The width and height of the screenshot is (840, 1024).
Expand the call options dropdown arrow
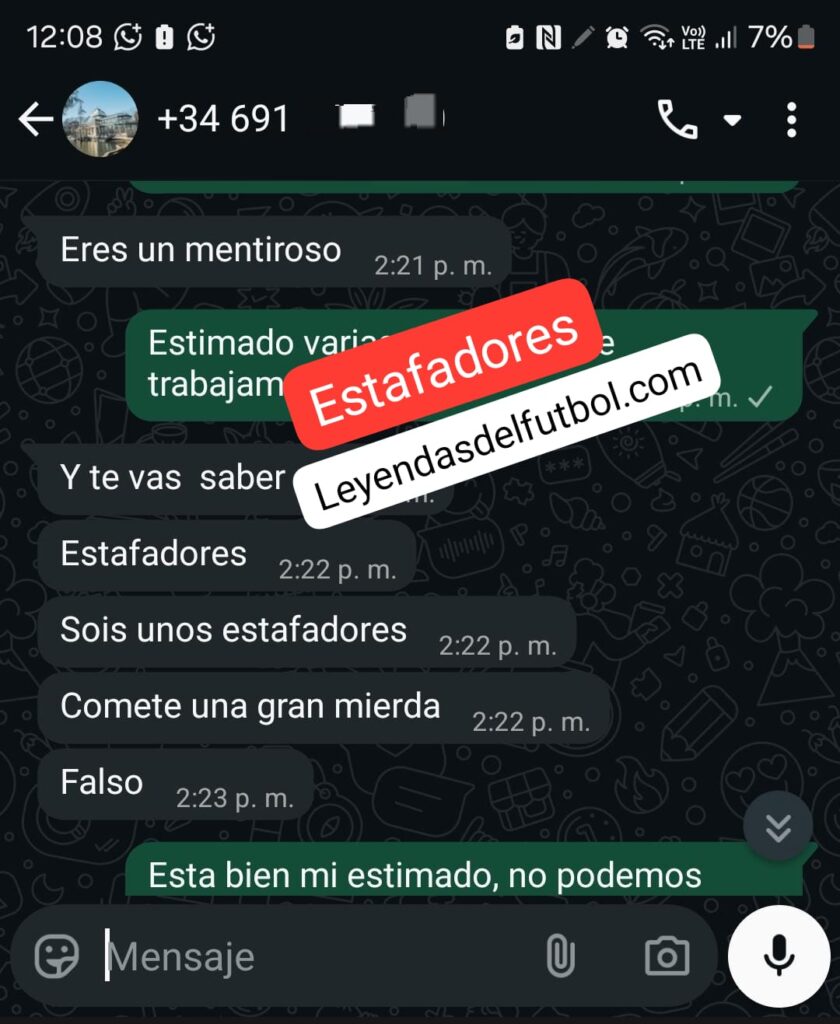point(732,121)
